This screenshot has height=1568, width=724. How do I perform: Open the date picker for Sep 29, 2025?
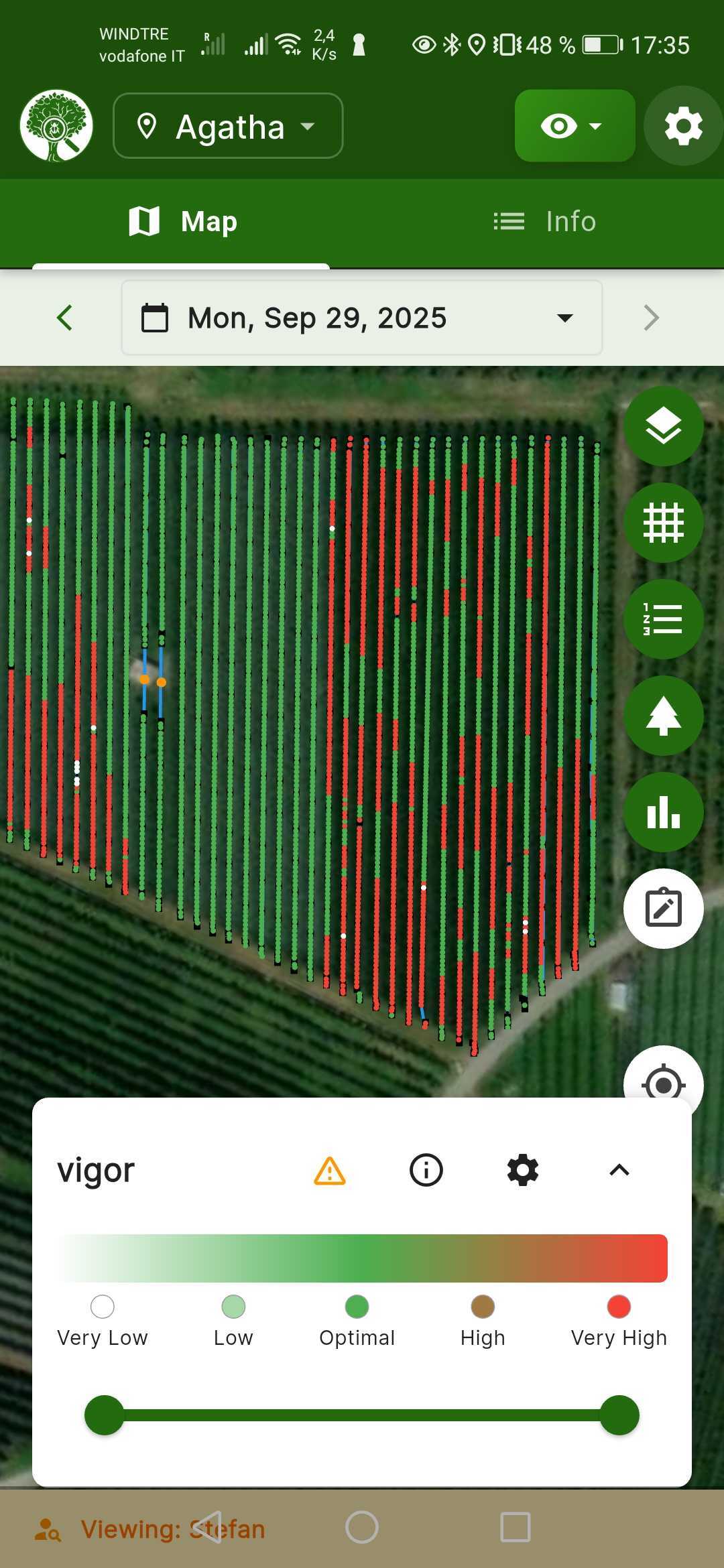click(x=361, y=318)
